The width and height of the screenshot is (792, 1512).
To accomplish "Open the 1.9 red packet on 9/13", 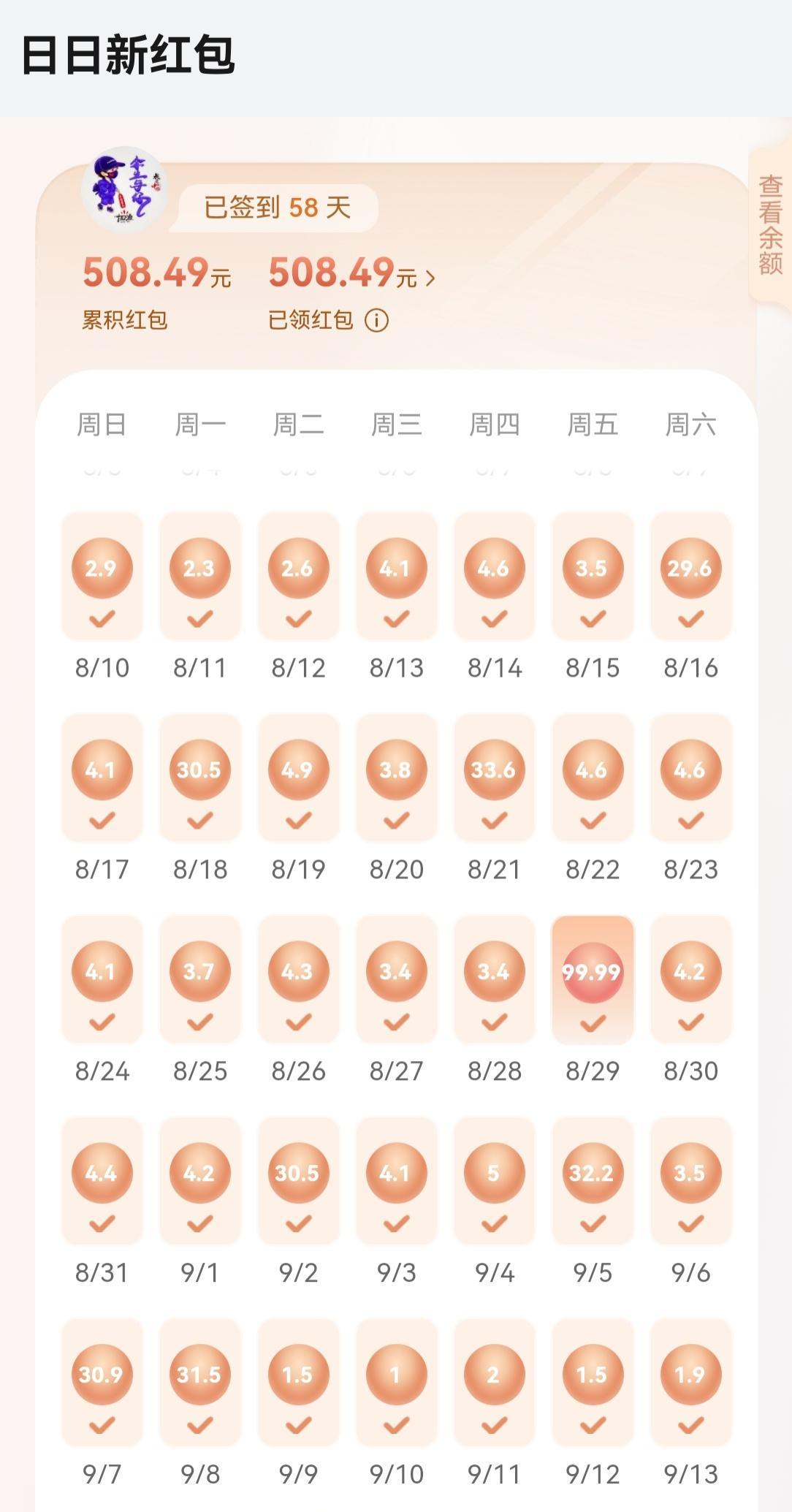I will coord(690,1375).
